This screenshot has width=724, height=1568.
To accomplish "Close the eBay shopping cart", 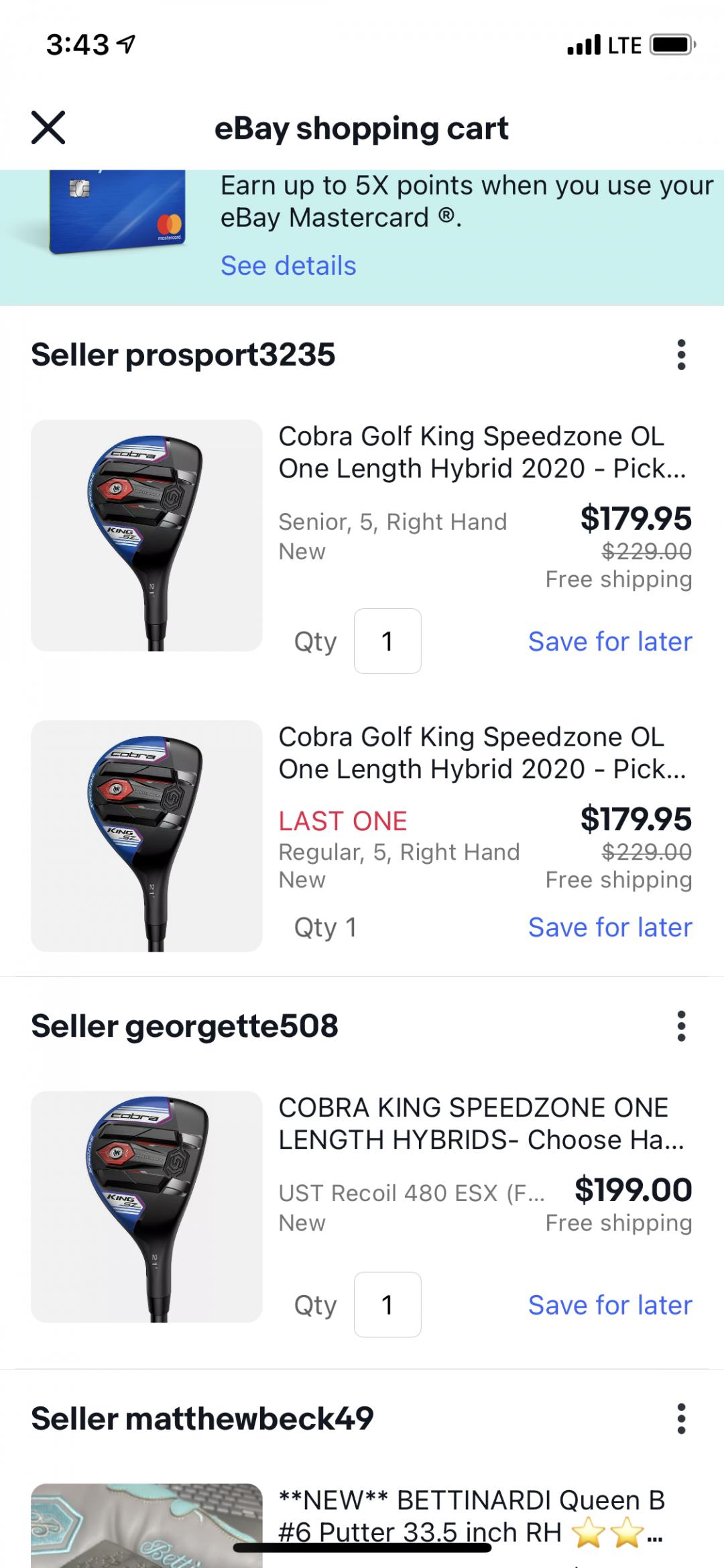I will click(x=48, y=127).
